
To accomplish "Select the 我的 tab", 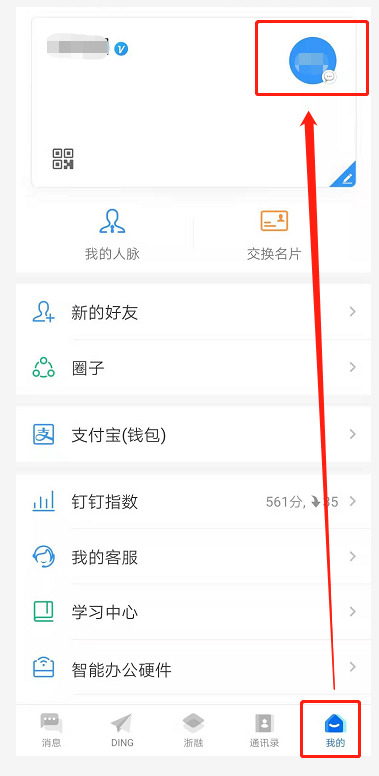I will (335, 730).
